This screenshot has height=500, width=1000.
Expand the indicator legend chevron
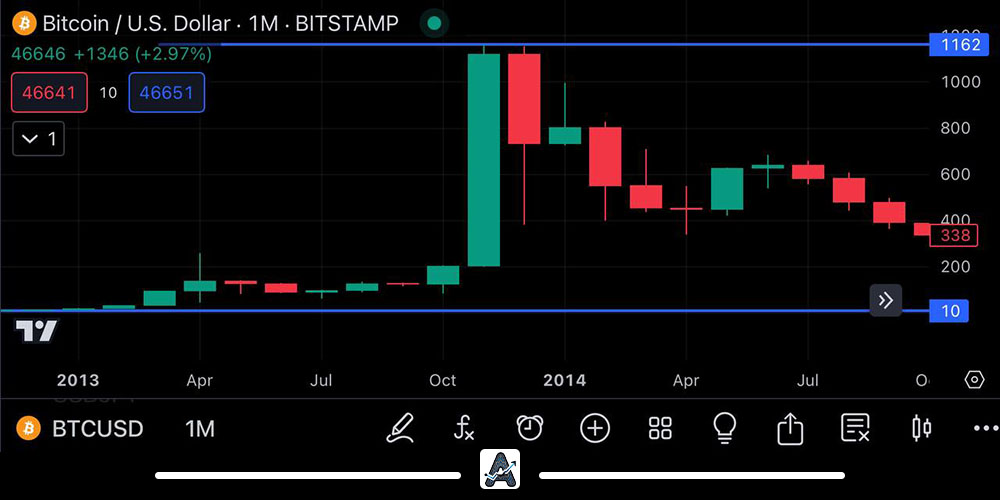[38, 139]
